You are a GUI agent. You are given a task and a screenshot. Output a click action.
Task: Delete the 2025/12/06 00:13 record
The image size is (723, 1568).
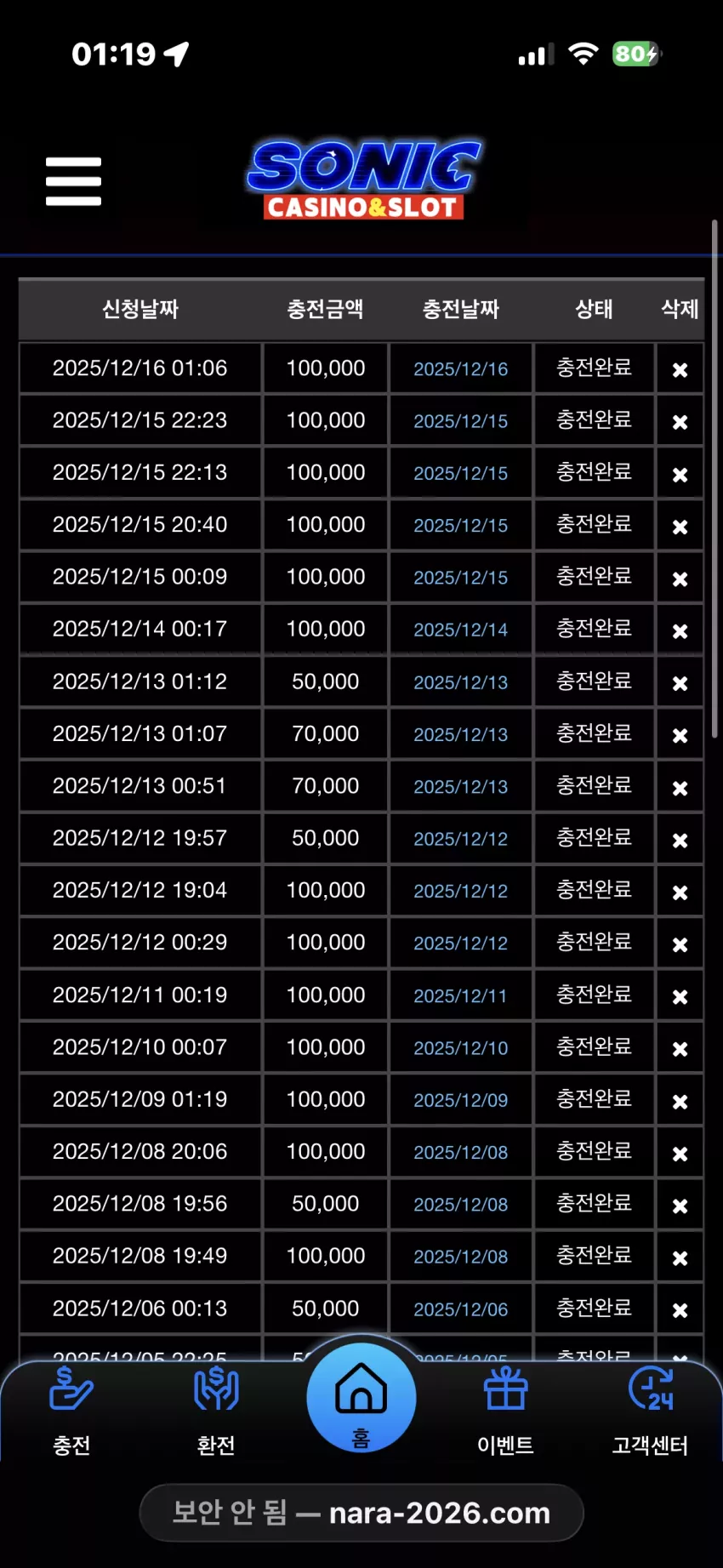pos(680,1310)
